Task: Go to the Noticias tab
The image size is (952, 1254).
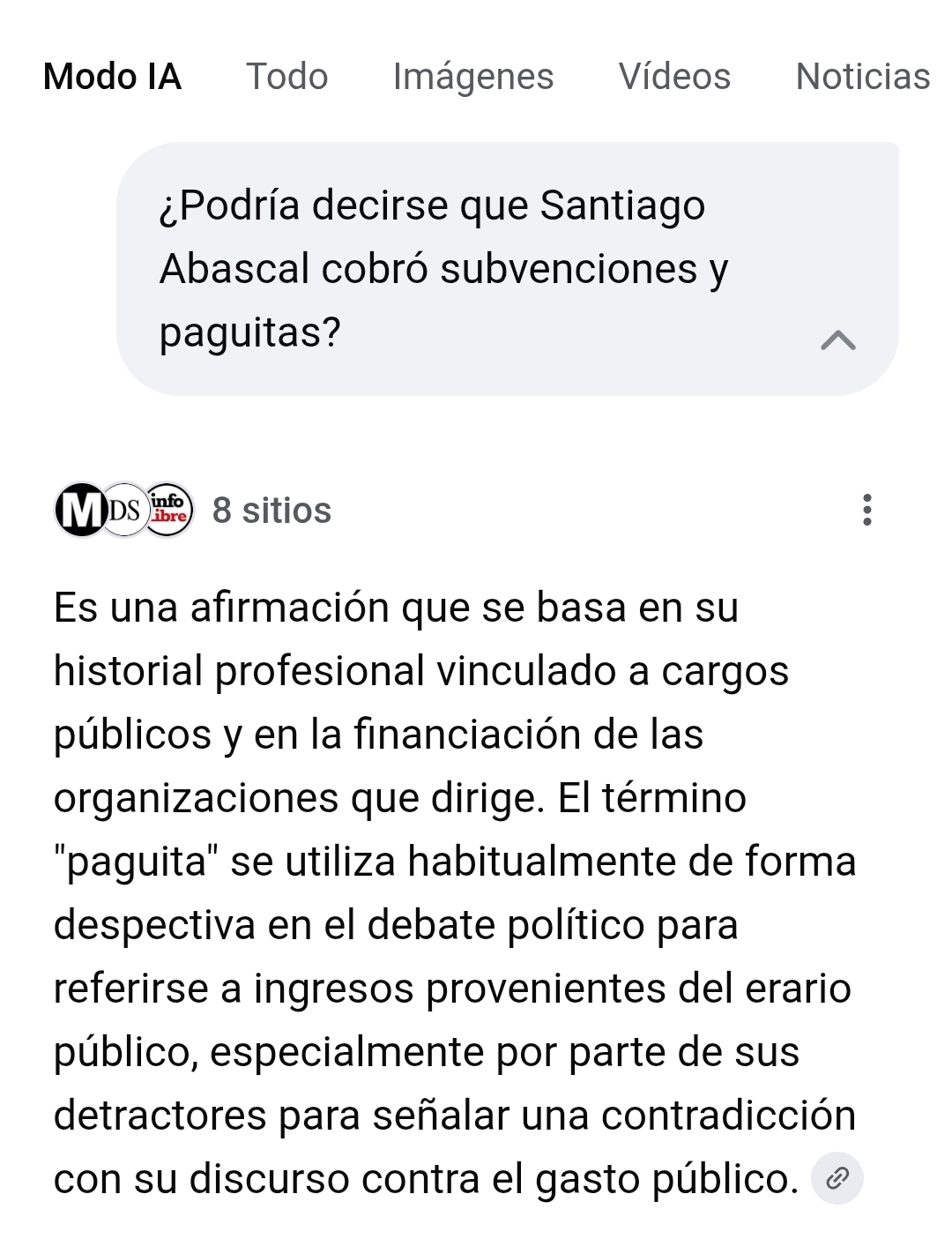Action: (x=862, y=77)
